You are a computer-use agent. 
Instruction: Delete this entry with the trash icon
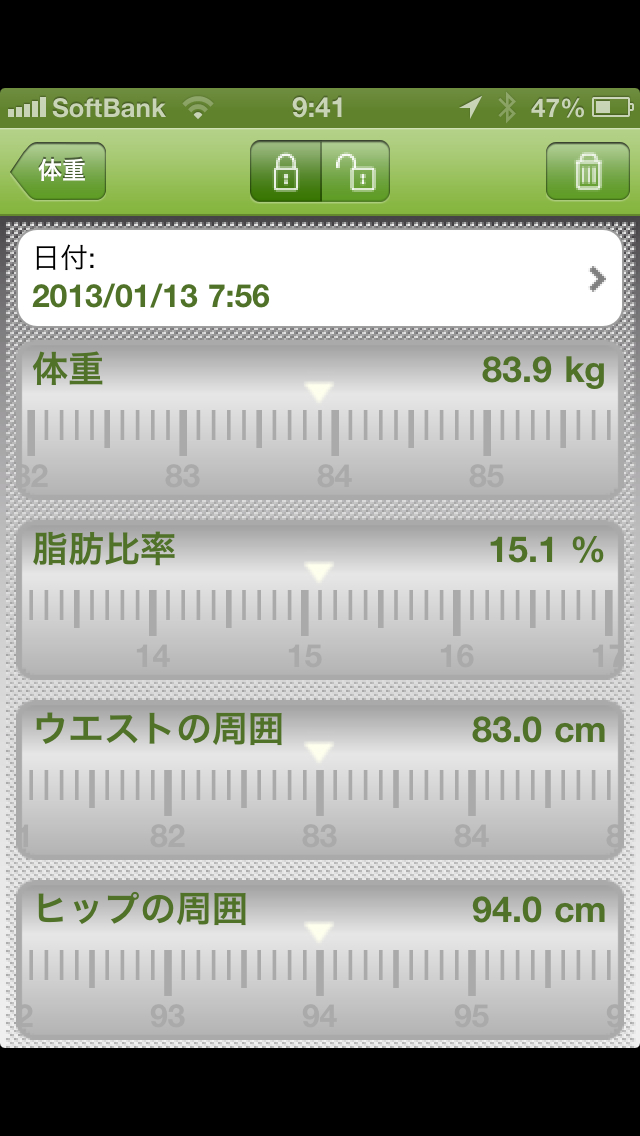click(x=588, y=171)
